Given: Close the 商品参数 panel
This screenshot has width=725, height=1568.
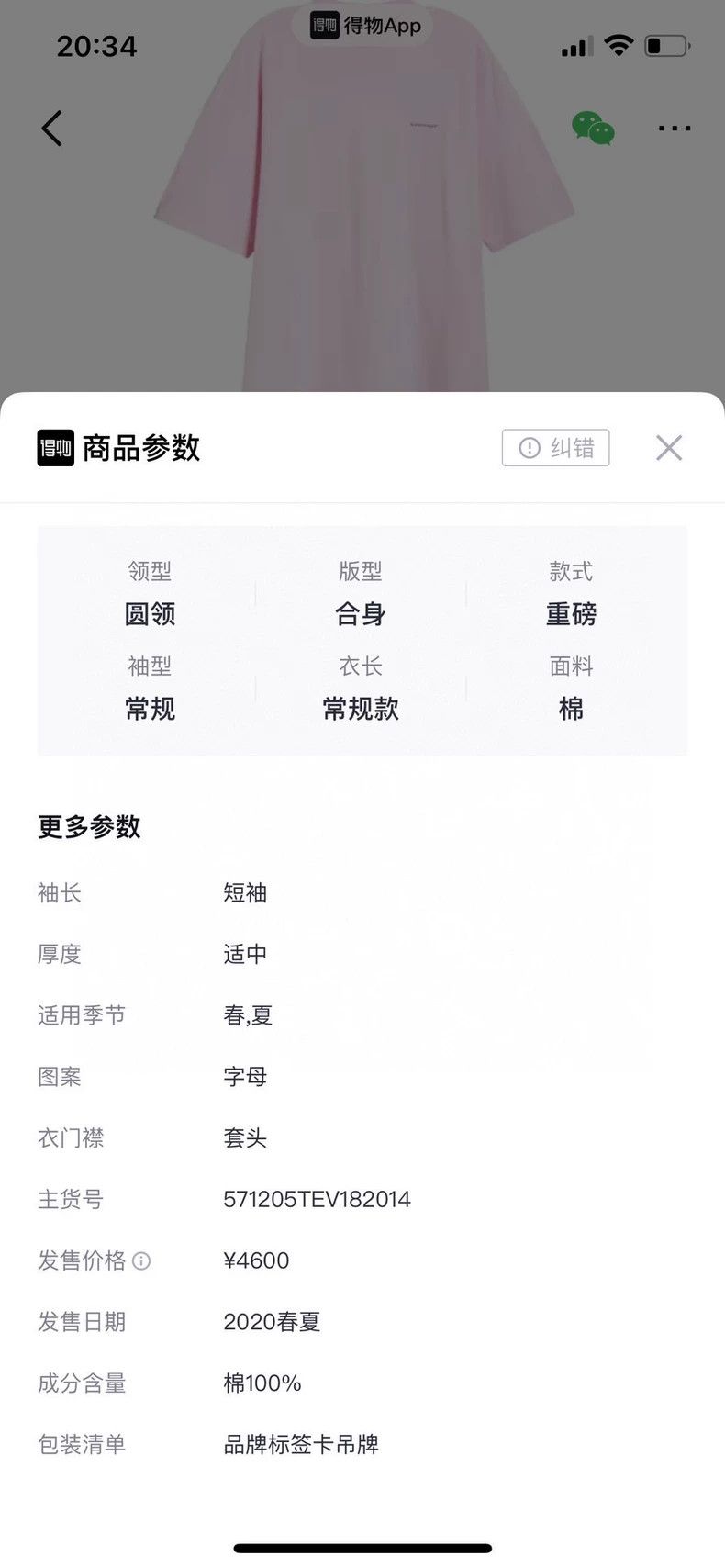Looking at the screenshot, I should (669, 447).
